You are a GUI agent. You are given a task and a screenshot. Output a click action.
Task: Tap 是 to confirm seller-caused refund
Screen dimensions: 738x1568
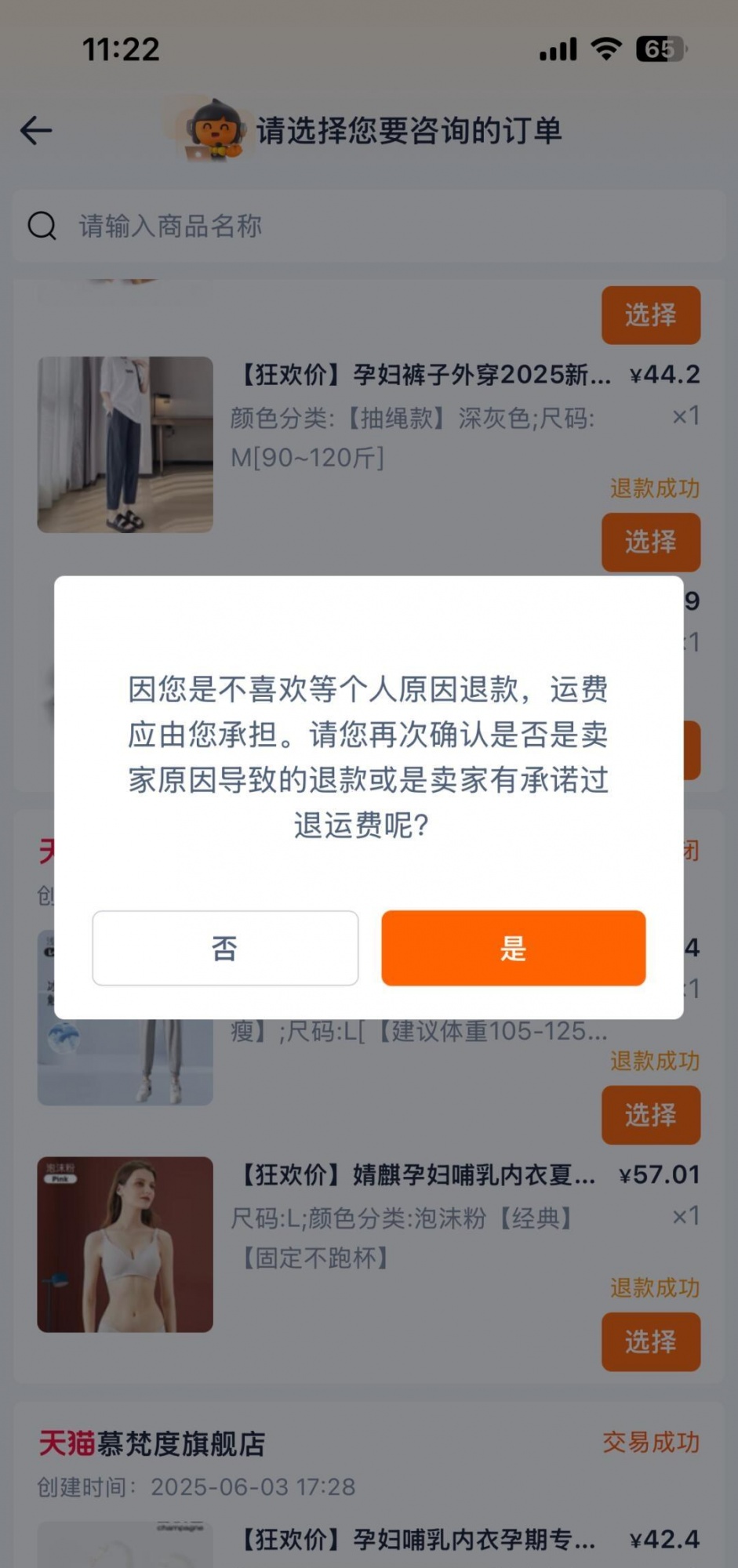513,948
